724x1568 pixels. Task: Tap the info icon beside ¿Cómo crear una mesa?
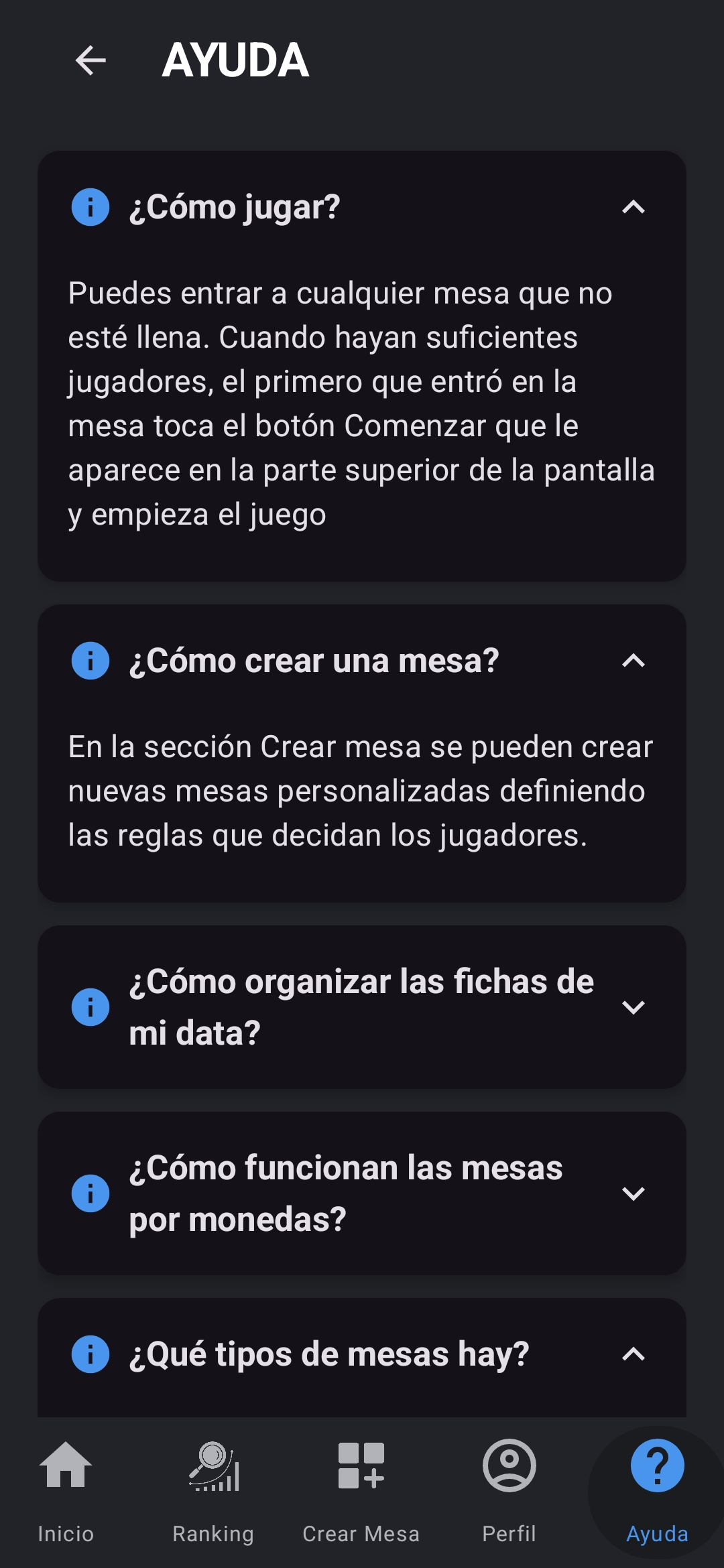click(90, 661)
